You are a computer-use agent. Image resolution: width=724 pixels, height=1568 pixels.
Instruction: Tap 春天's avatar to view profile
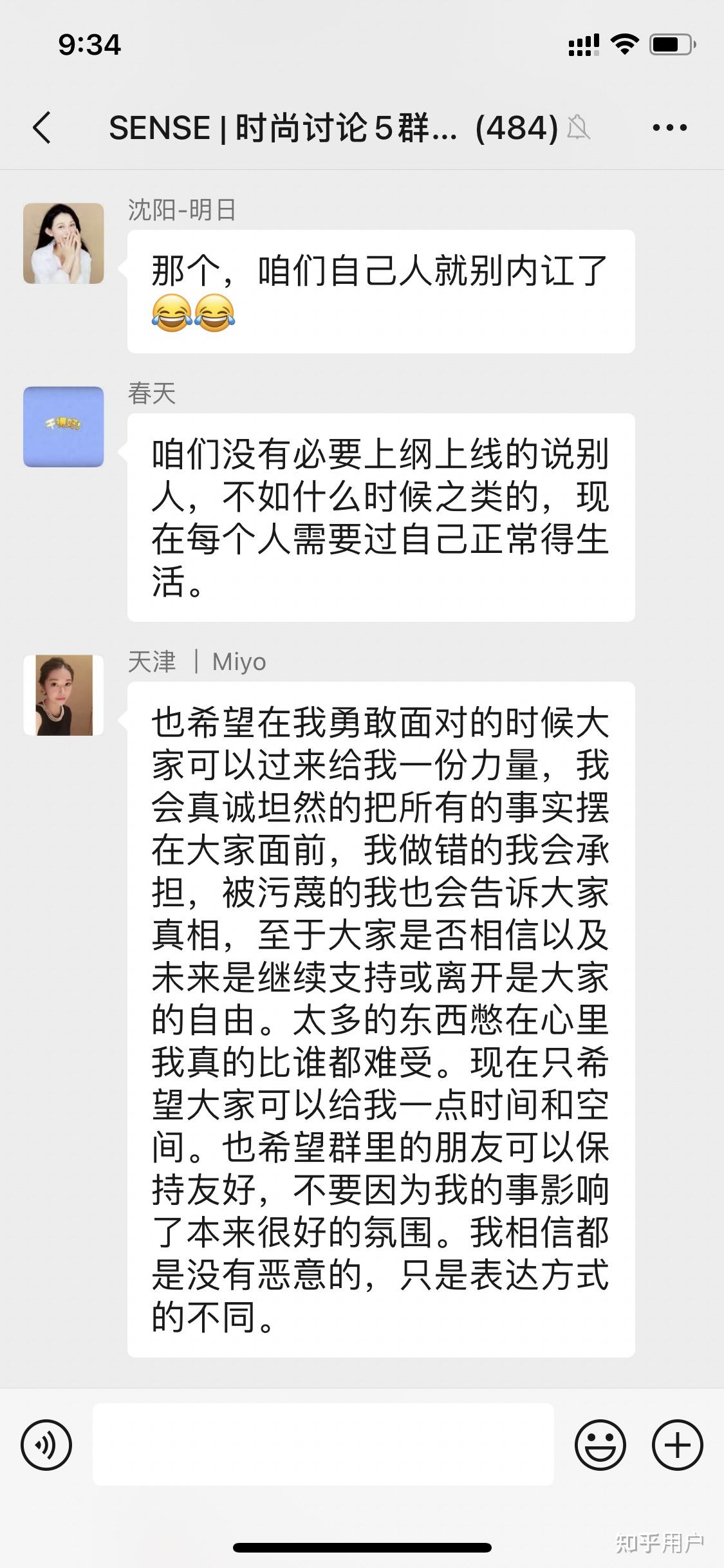click(x=64, y=427)
